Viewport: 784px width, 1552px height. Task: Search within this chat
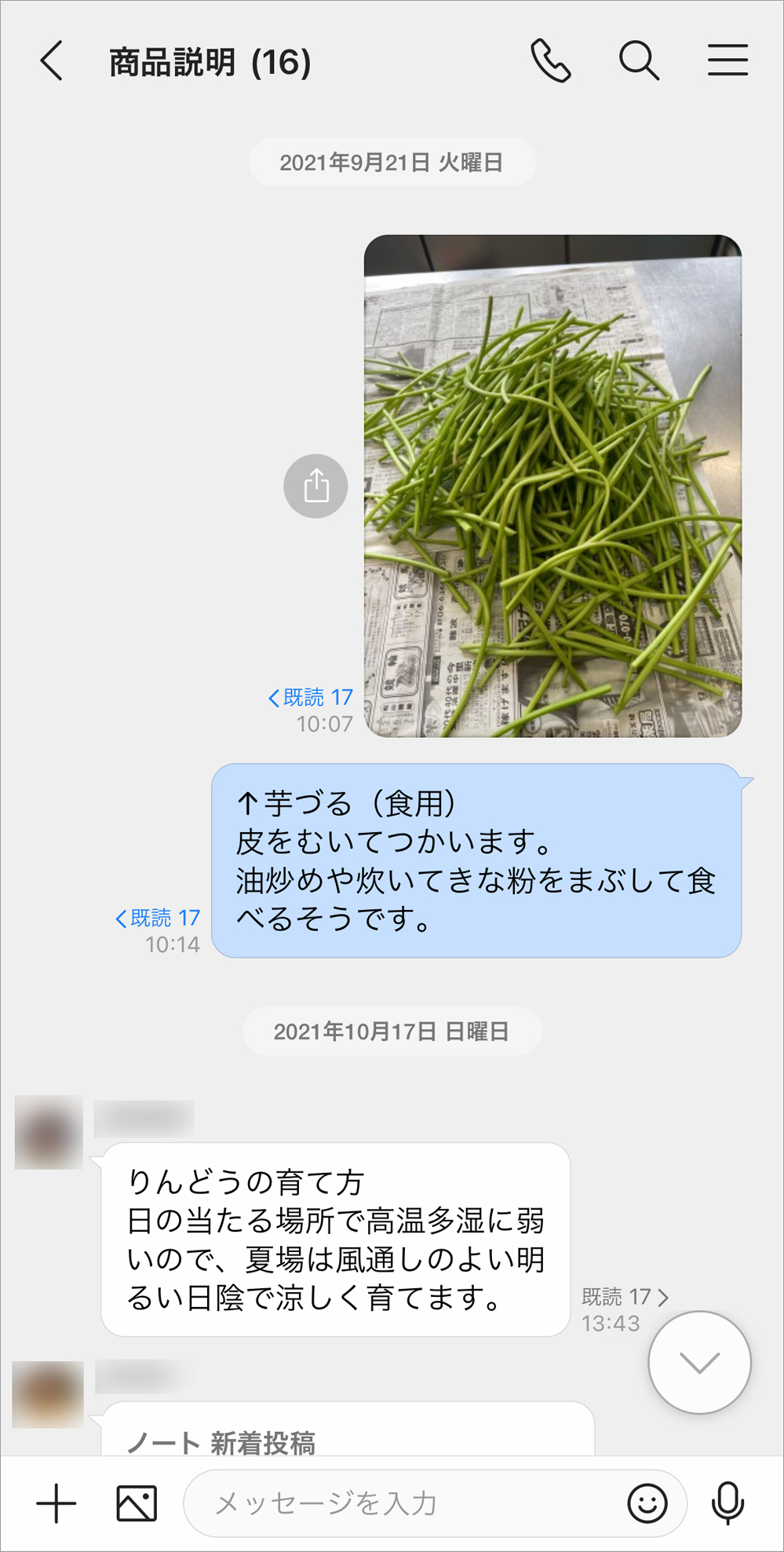(x=639, y=61)
